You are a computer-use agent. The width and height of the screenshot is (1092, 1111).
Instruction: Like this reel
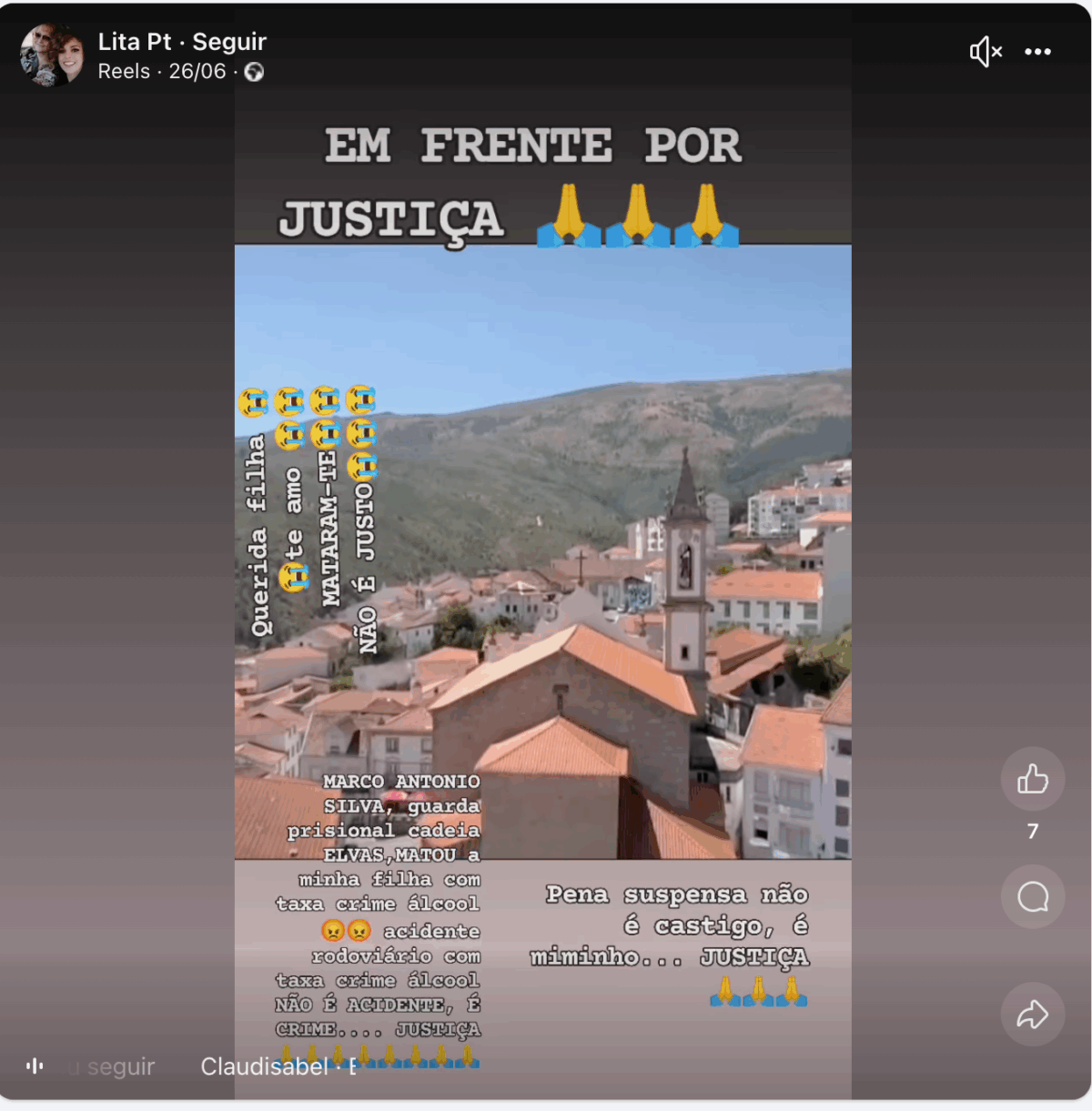[1032, 779]
